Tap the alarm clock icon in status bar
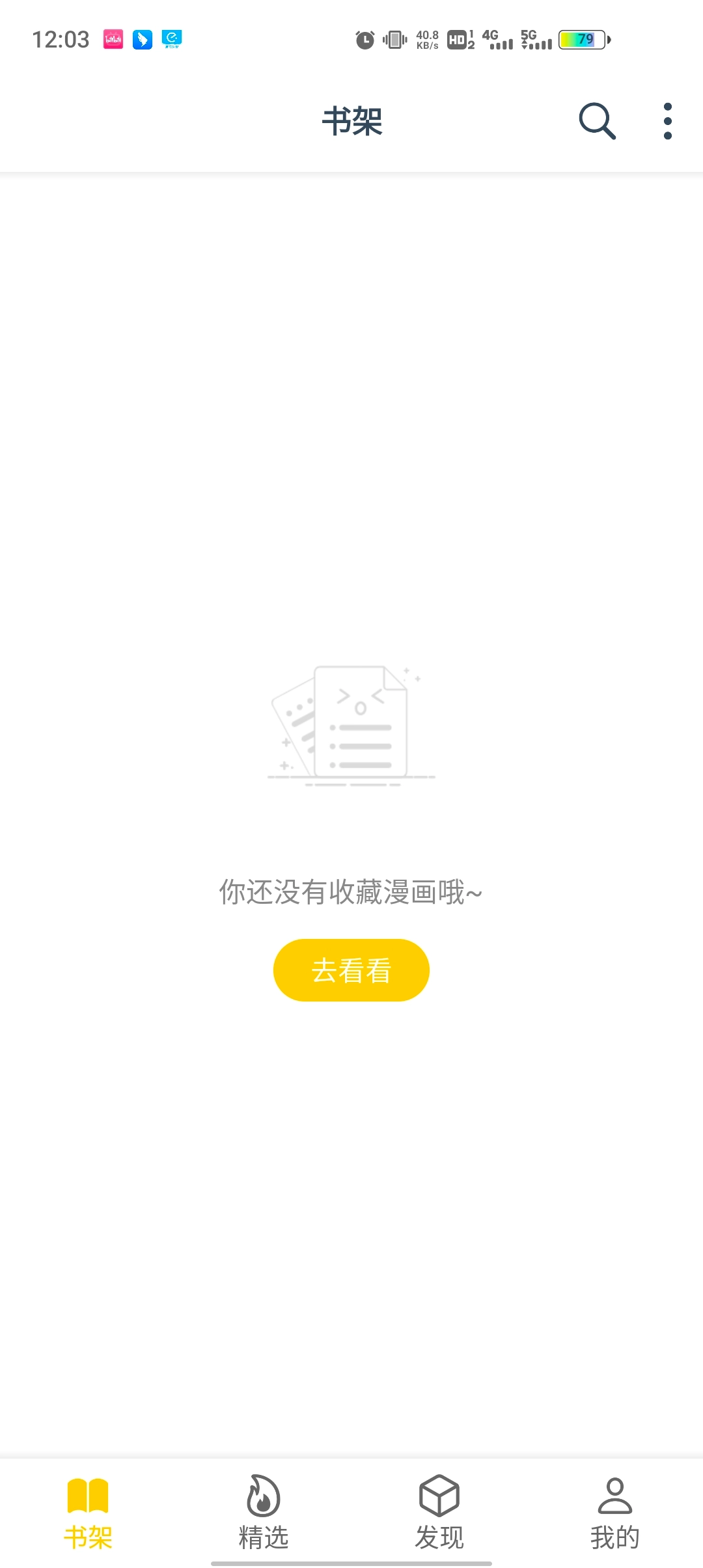This screenshot has width=703, height=1568. (365, 39)
